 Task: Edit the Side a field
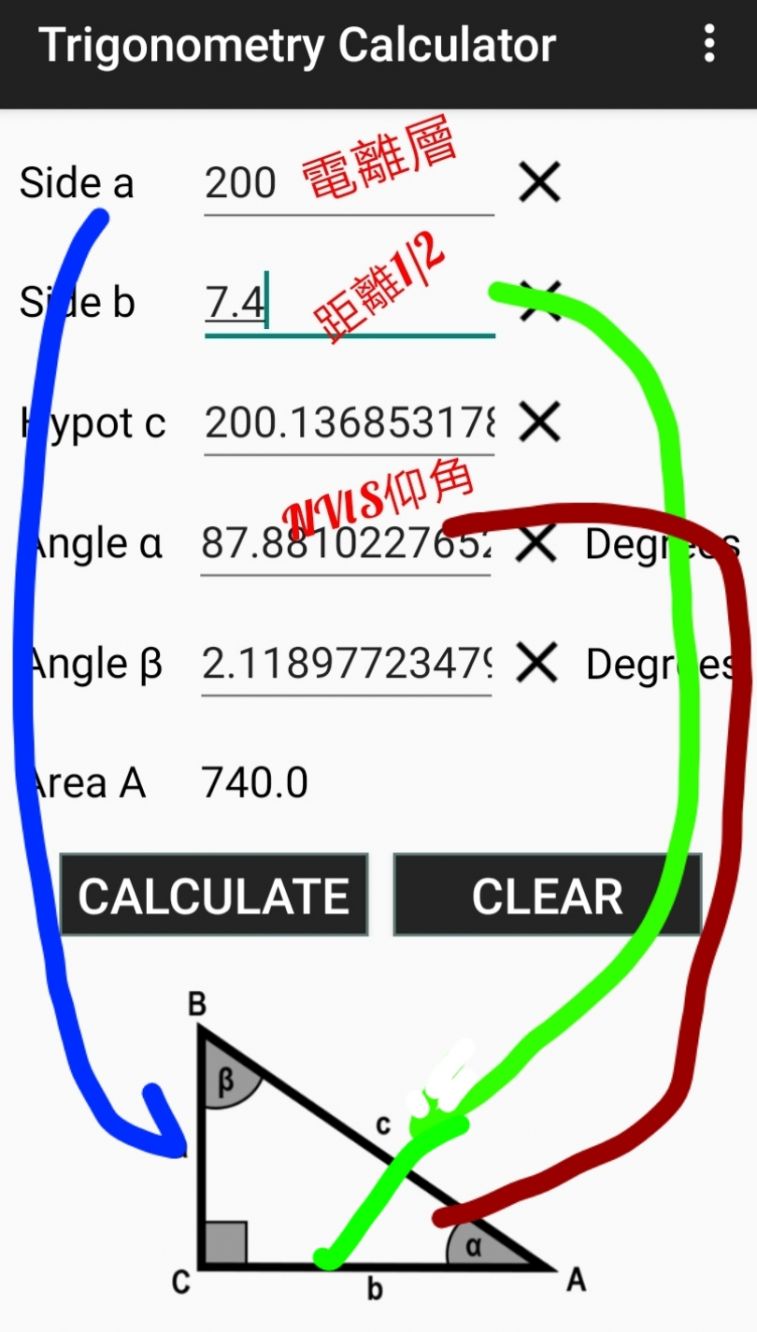click(348, 183)
